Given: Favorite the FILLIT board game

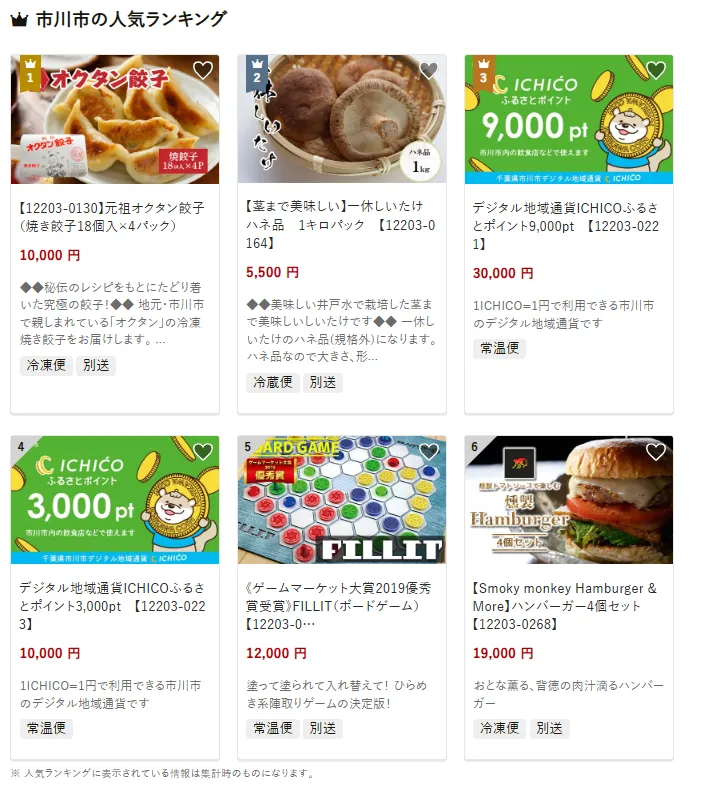Looking at the screenshot, I should point(429,451).
